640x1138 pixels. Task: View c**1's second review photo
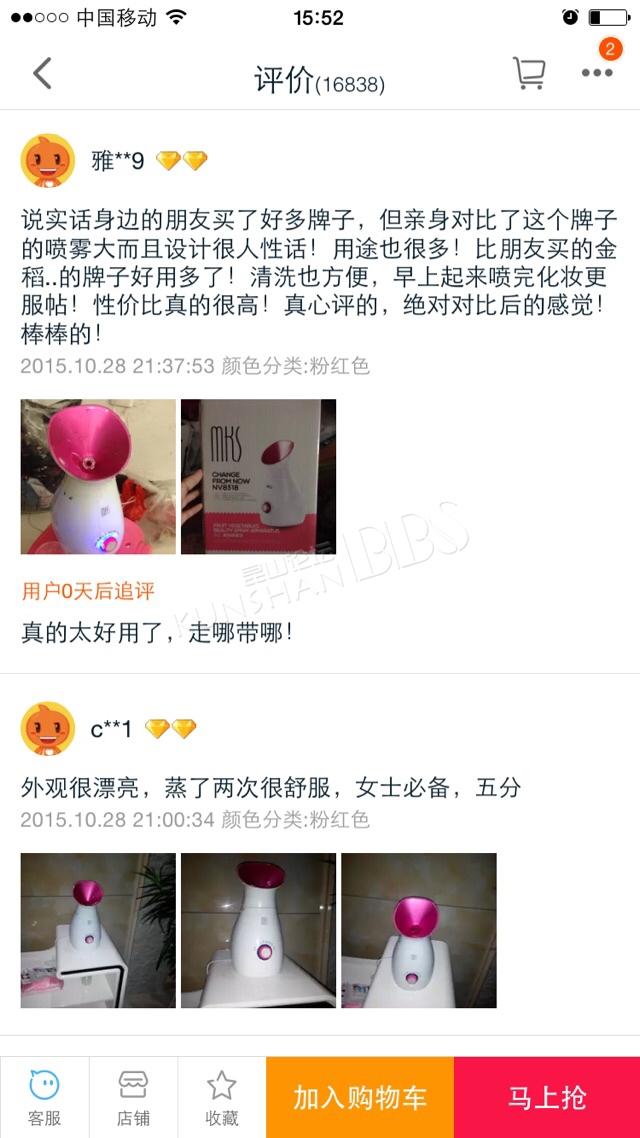tap(258, 930)
